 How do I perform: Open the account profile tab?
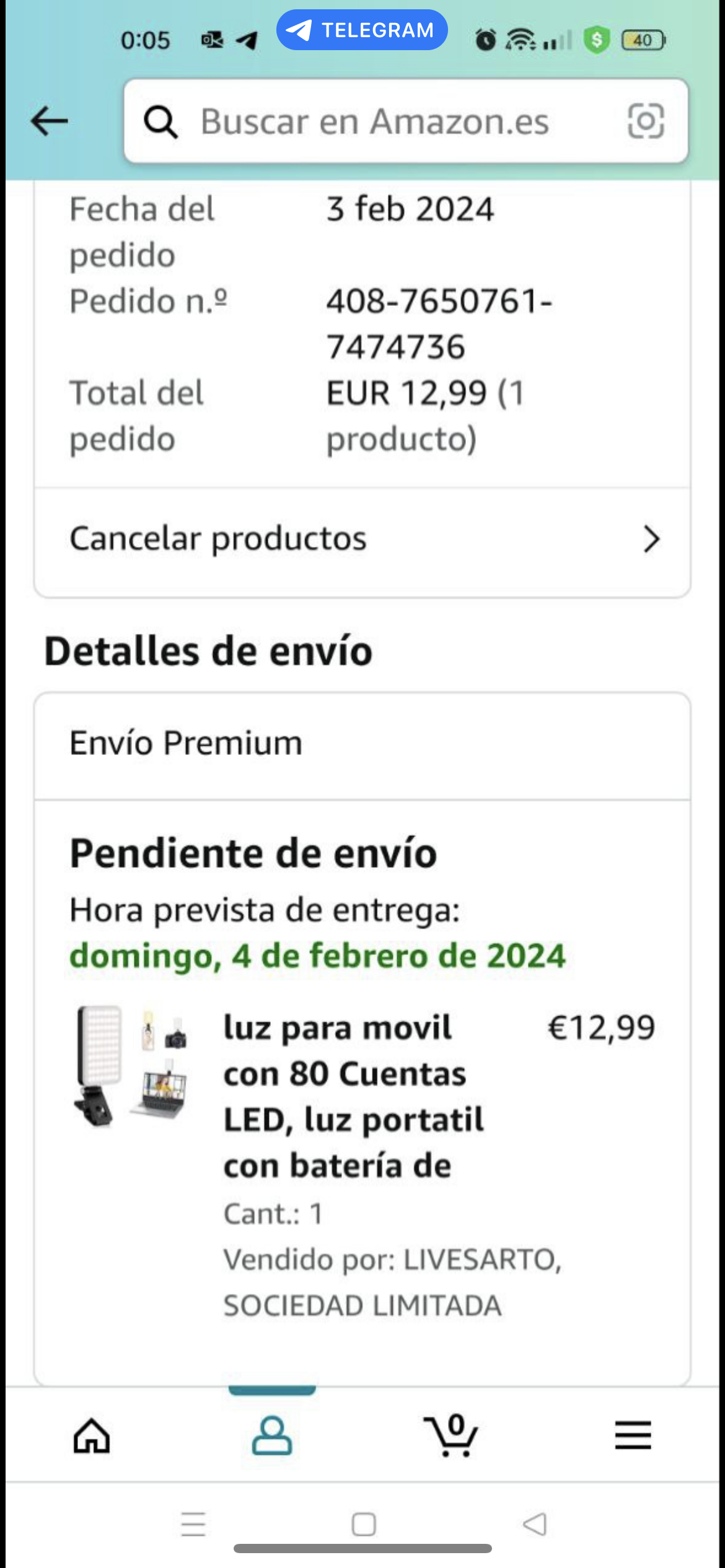pos(271,1435)
